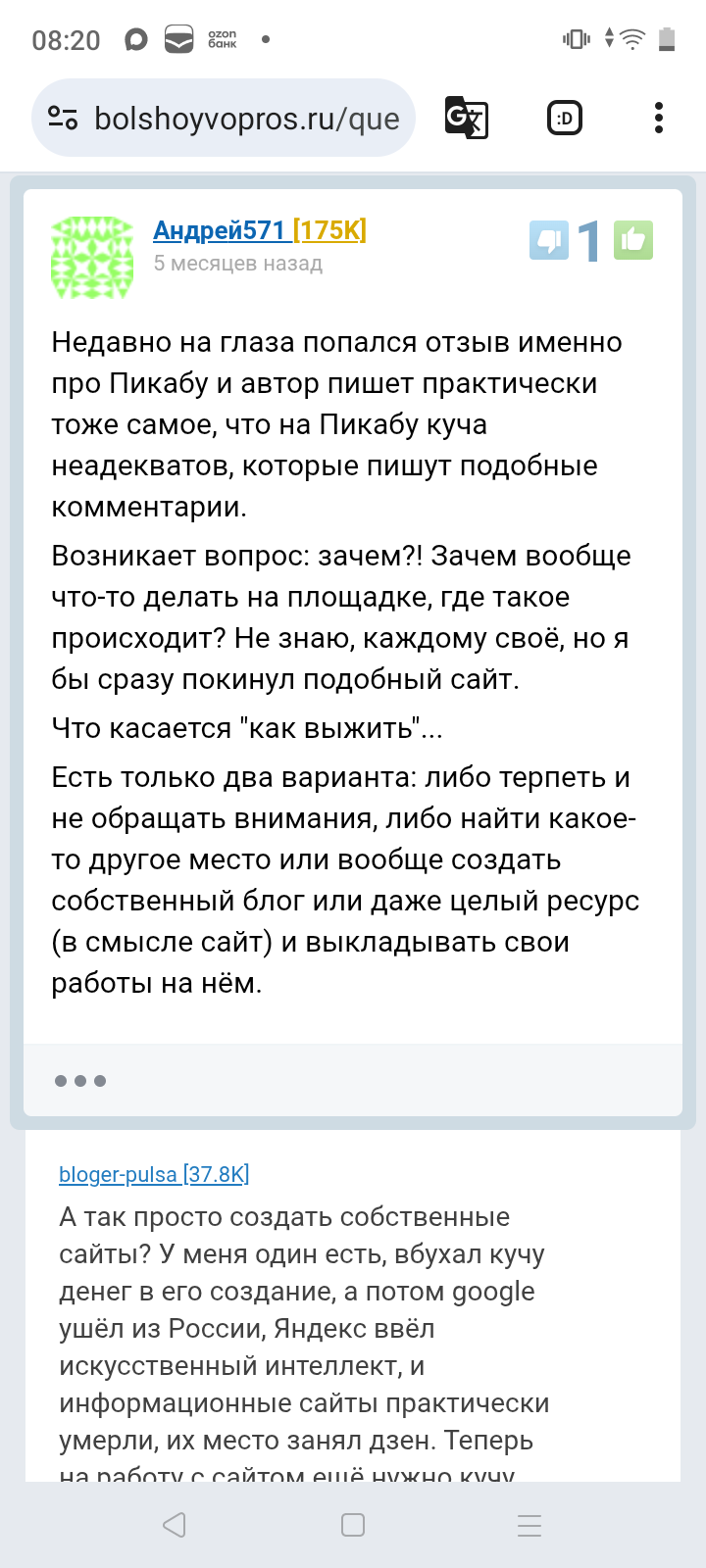Screen dimensions: 706x1568
Task: Open Андрей571's profile link
Action: (x=220, y=230)
